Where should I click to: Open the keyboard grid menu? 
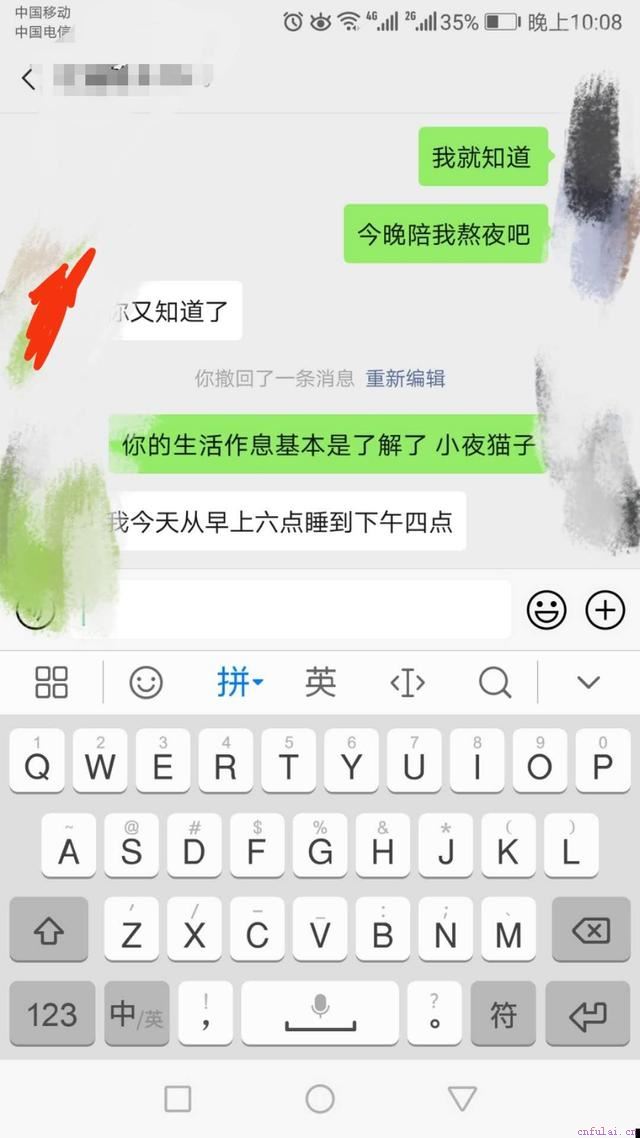pyautogui.click(x=51, y=683)
